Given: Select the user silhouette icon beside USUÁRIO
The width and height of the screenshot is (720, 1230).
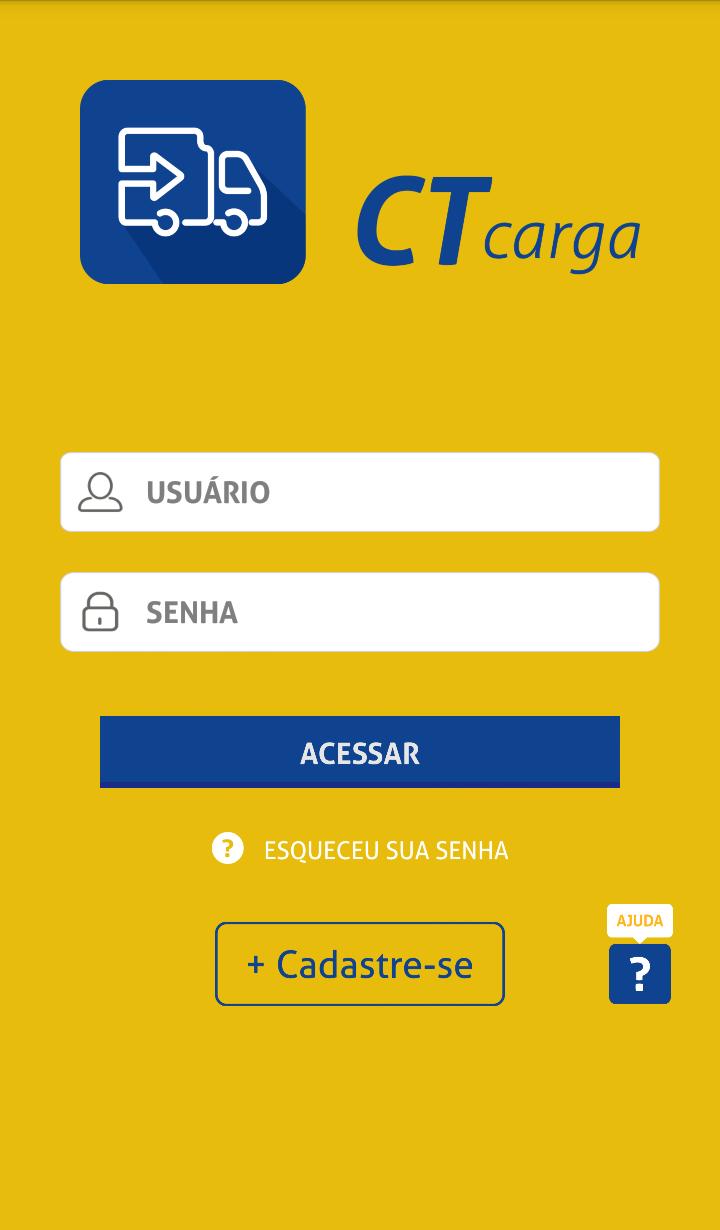Looking at the screenshot, I should click(100, 492).
